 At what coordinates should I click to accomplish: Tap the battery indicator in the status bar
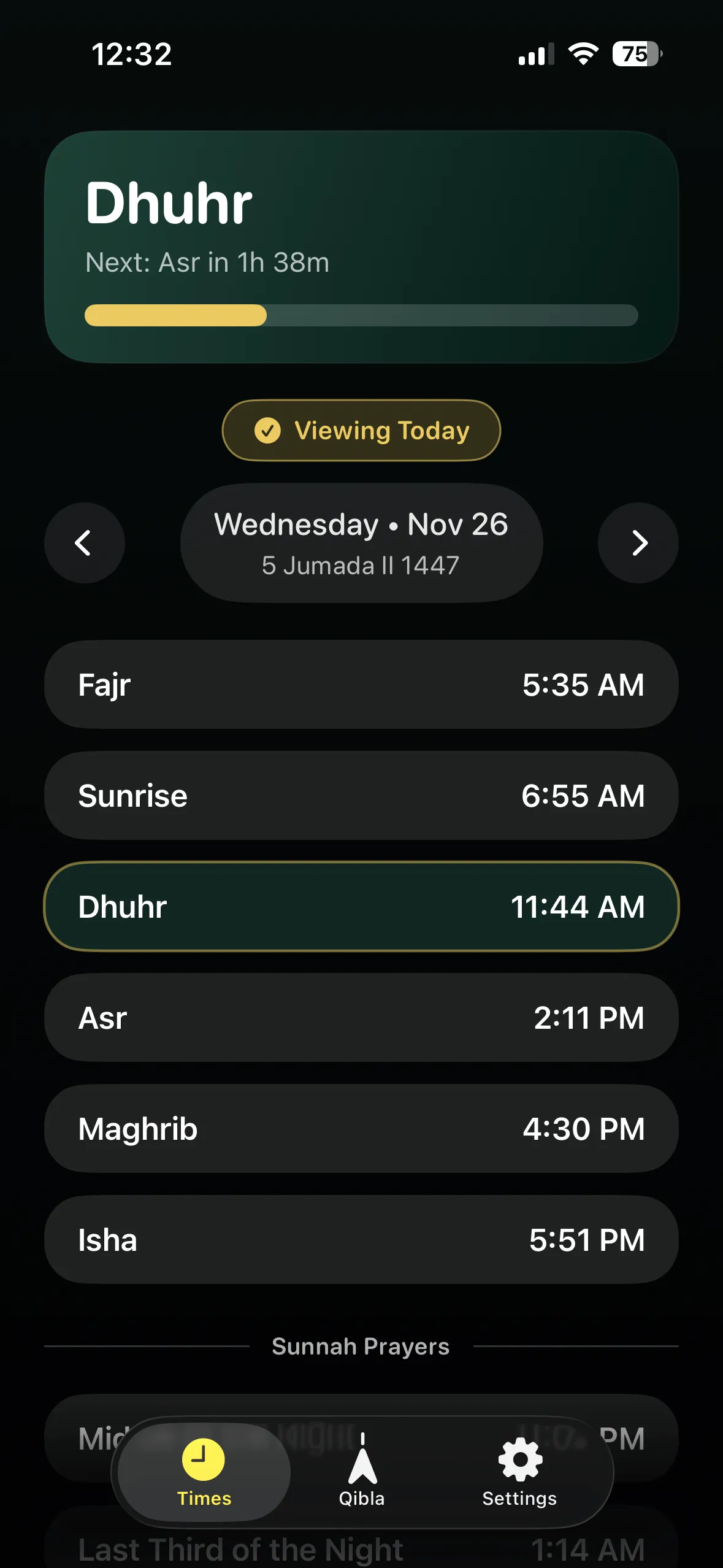[636, 54]
